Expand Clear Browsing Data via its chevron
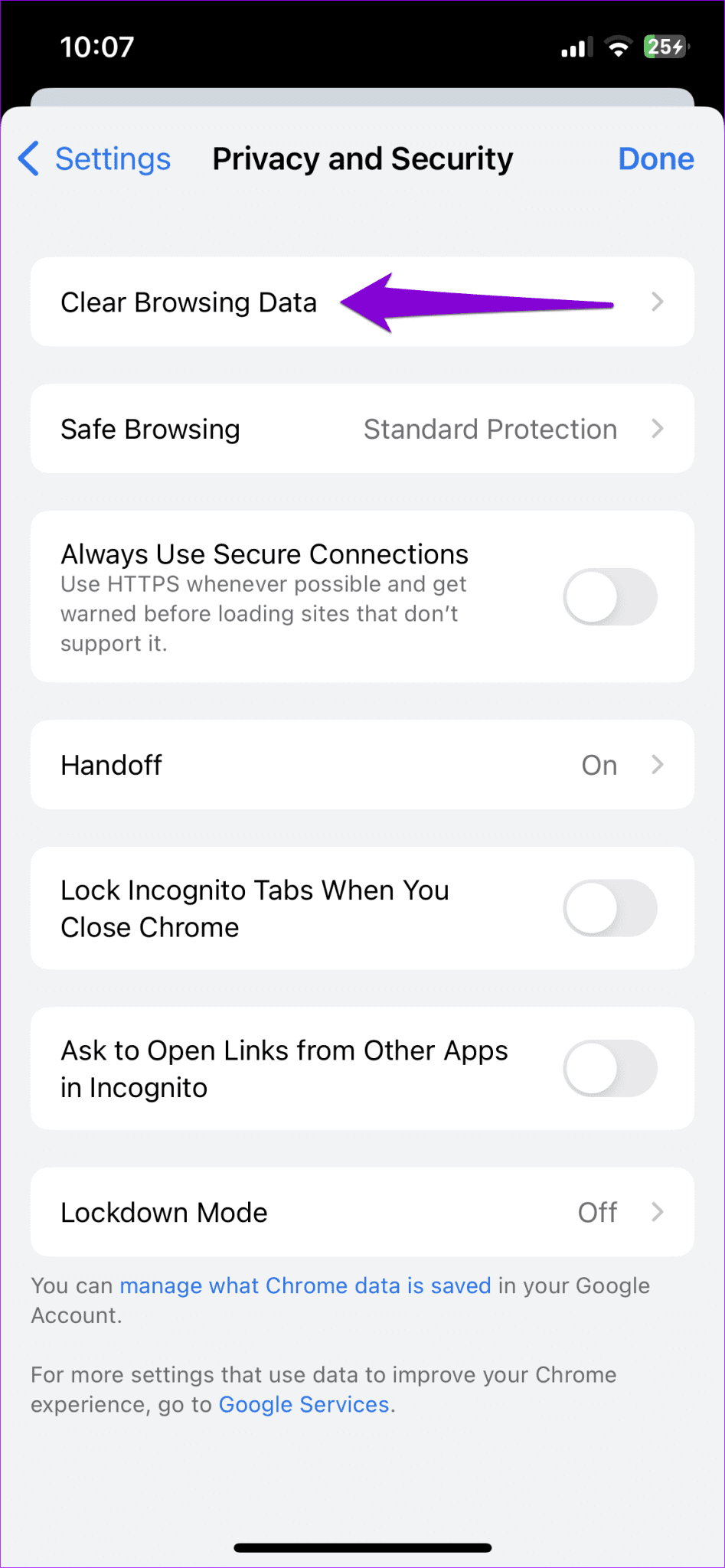 657,302
